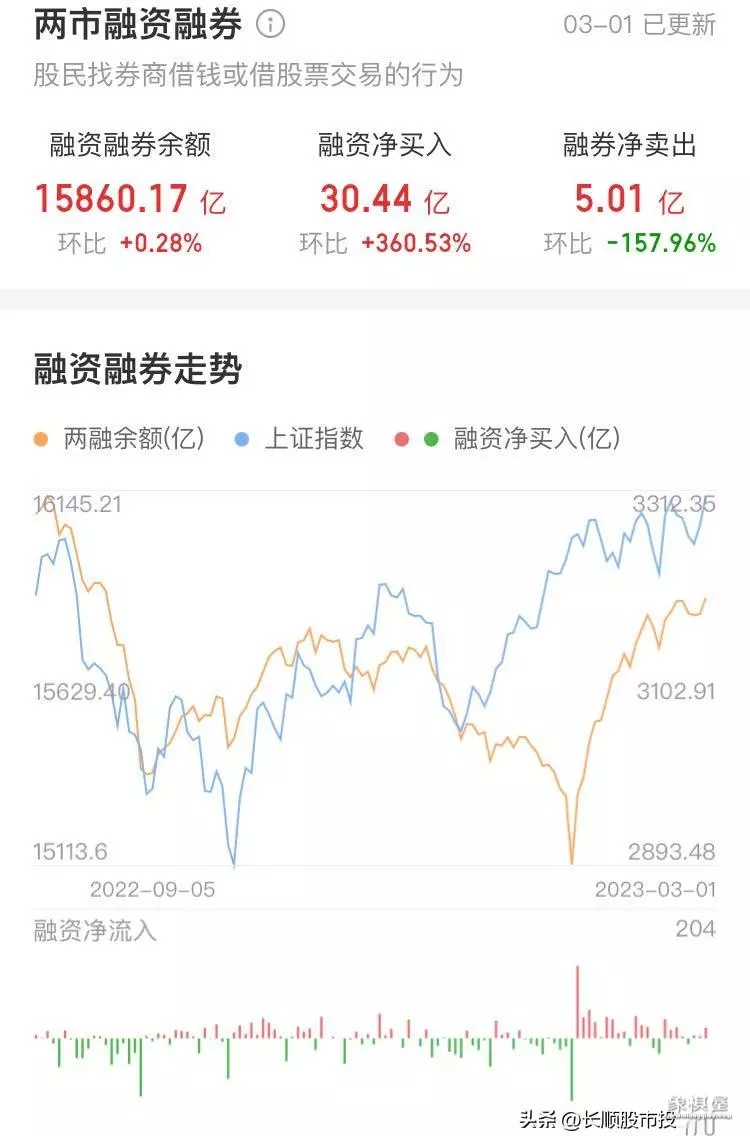Screen dimensions: 750x1136
Task: Toggle the 两融余额(亿) legend series
Action: (x=120, y=438)
